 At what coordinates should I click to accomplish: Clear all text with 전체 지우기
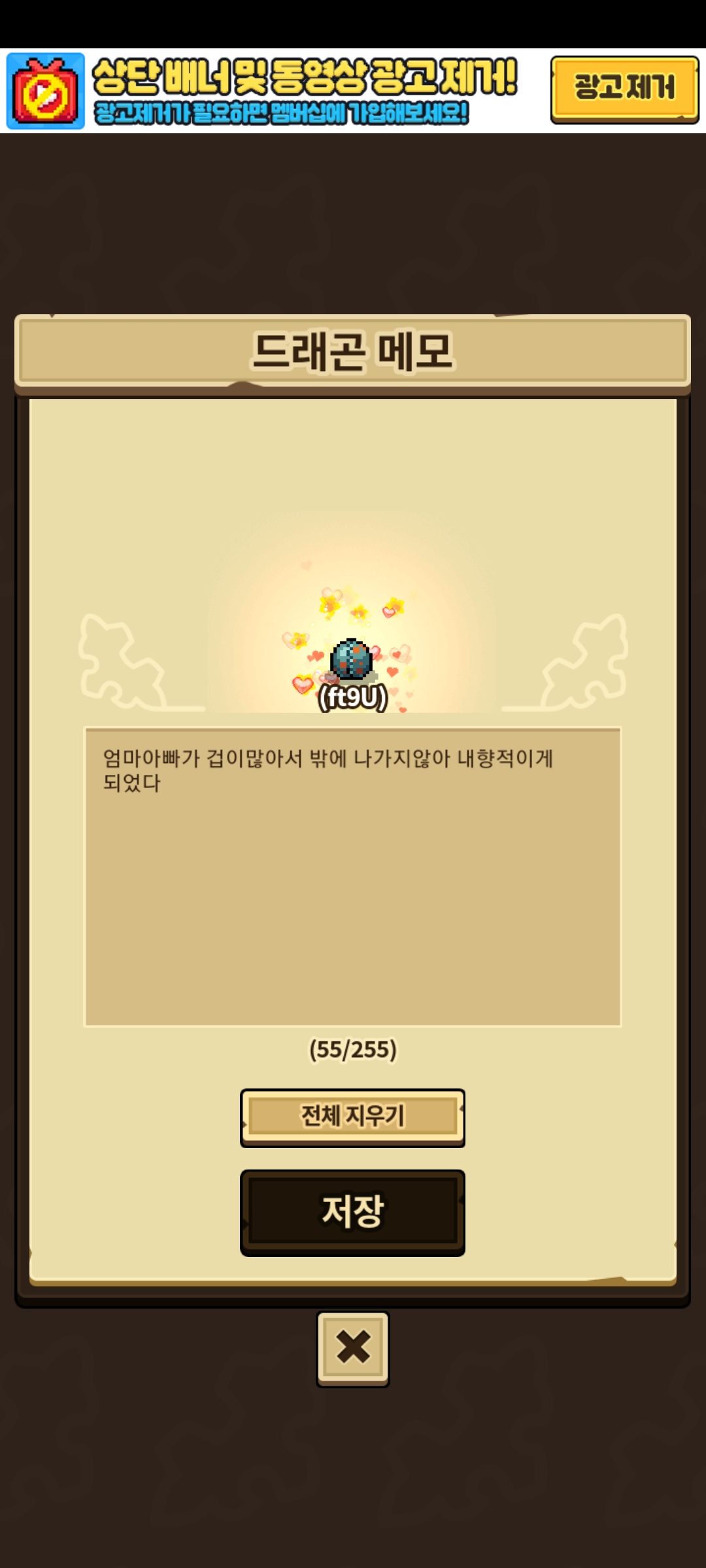[352, 1117]
